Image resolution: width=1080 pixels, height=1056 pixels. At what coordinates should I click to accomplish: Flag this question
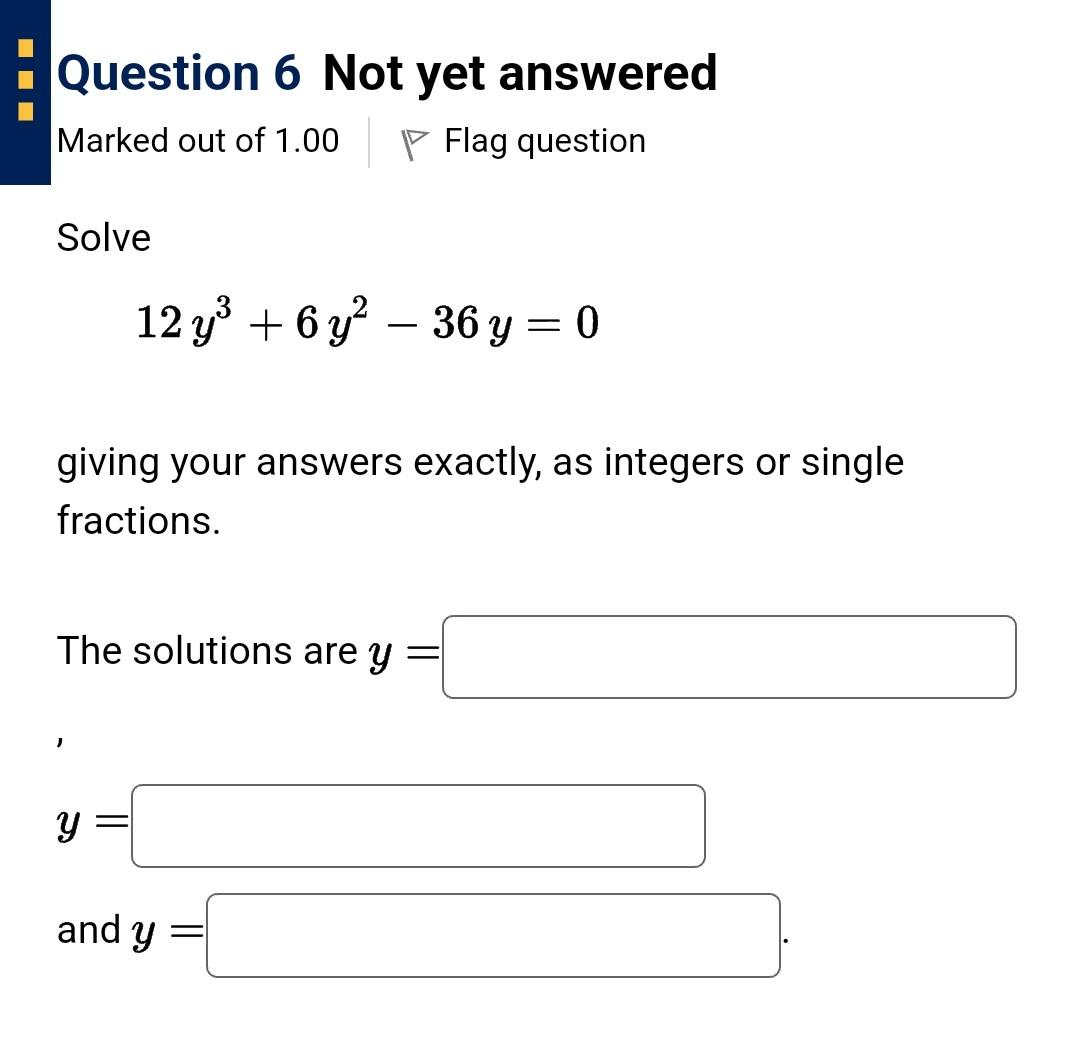point(525,142)
